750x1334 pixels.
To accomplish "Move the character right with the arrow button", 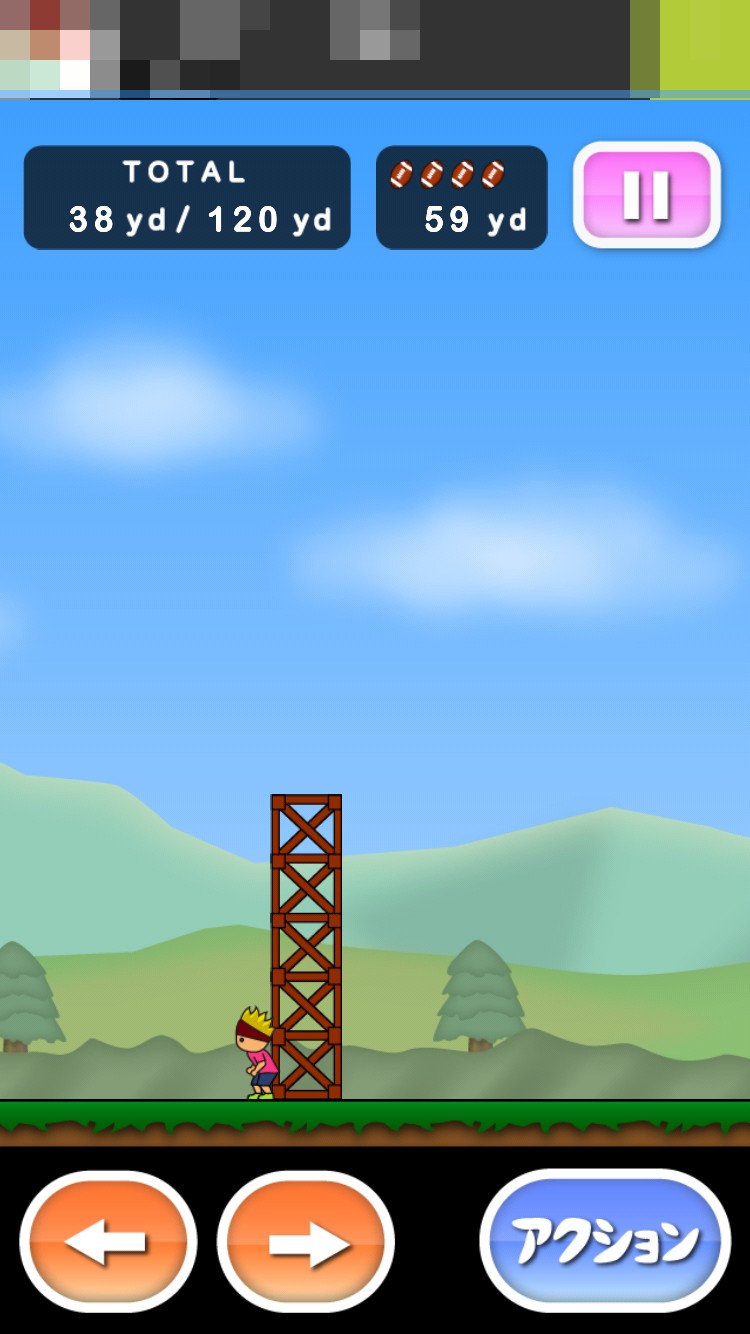I will click(x=306, y=1242).
